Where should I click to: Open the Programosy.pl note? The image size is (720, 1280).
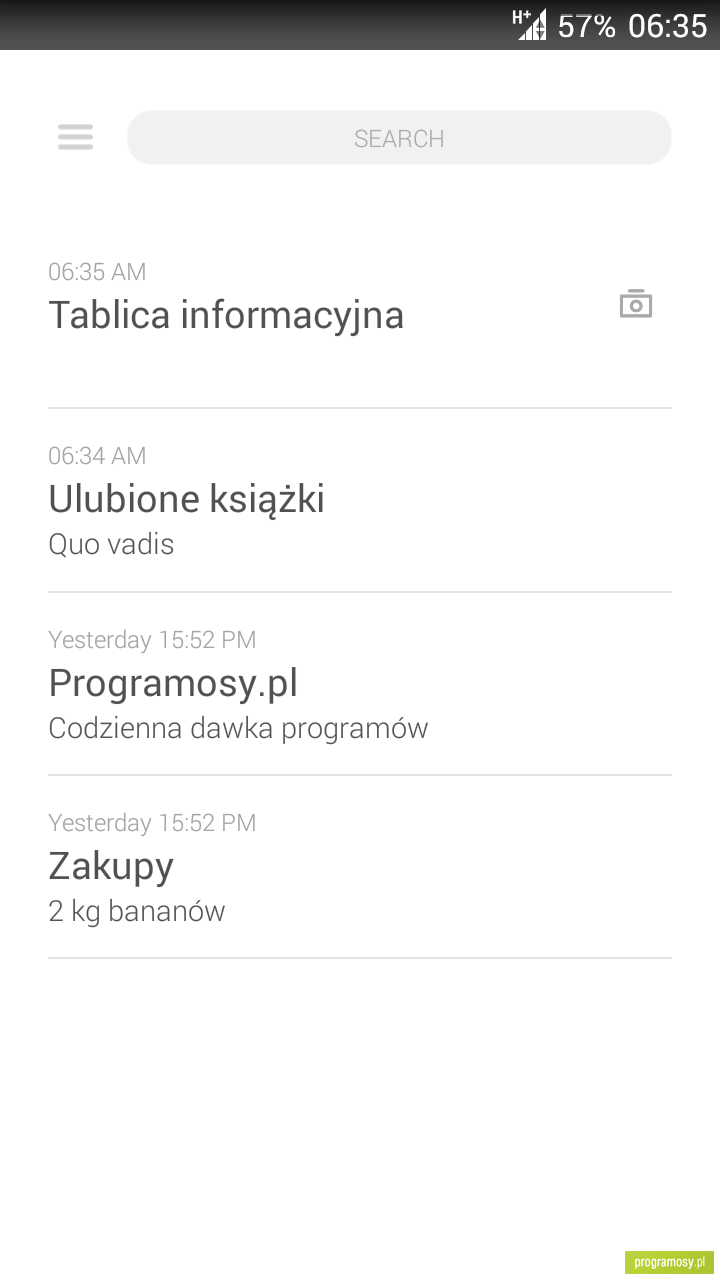click(360, 684)
